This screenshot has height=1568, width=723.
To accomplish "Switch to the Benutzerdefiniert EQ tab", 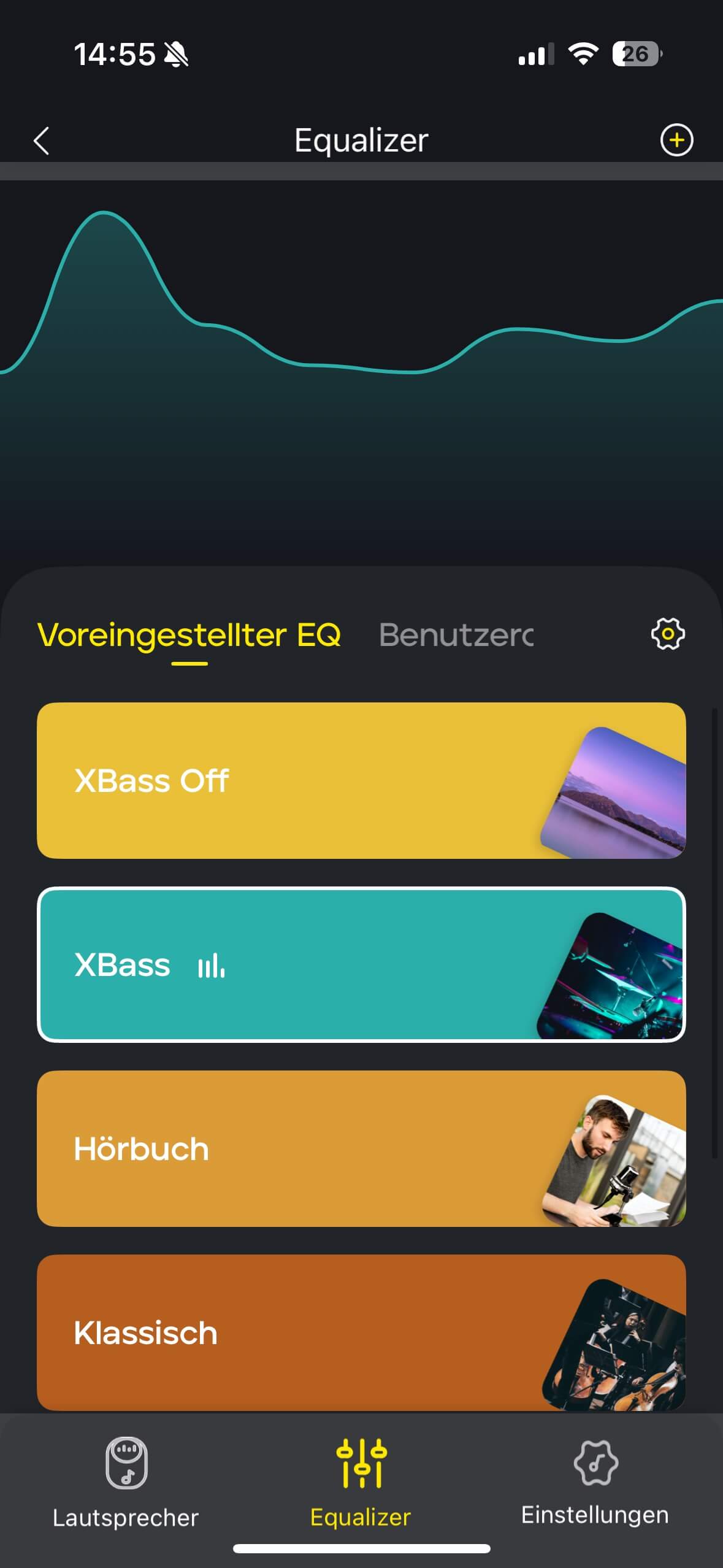I will pos(456,635).
